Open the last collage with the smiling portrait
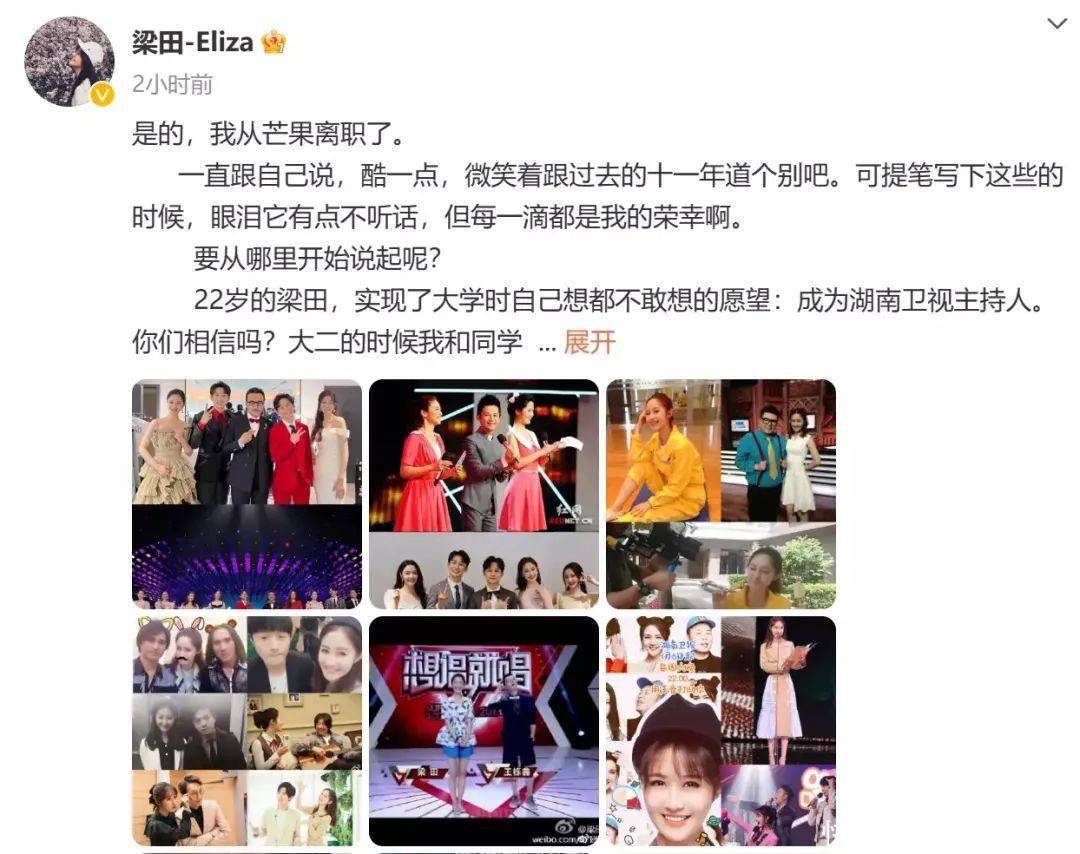Viewport: 1080px width, 854px height. [720, 730]
